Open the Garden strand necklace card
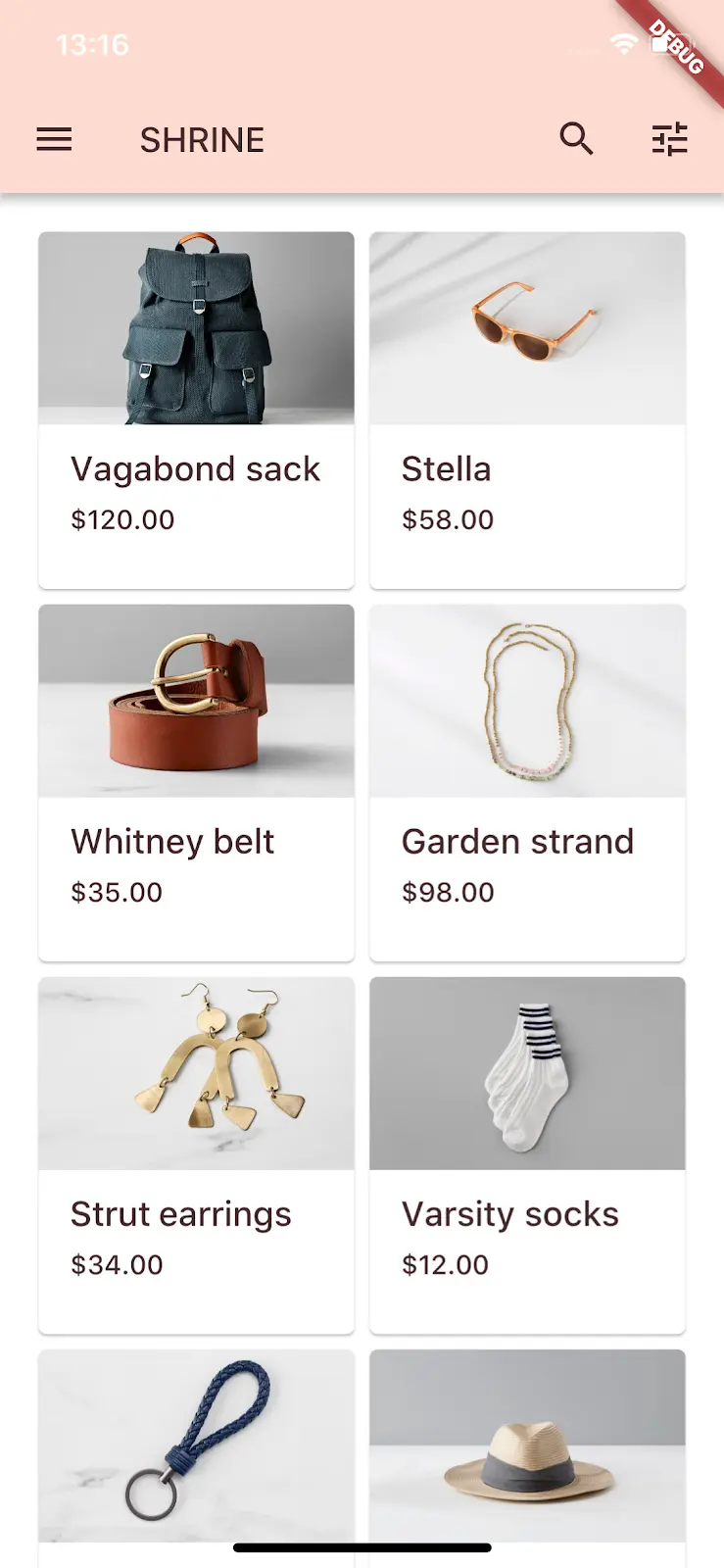Image resolution: width=724 pixels, height=1568 pixels. (x=527, y=782)
